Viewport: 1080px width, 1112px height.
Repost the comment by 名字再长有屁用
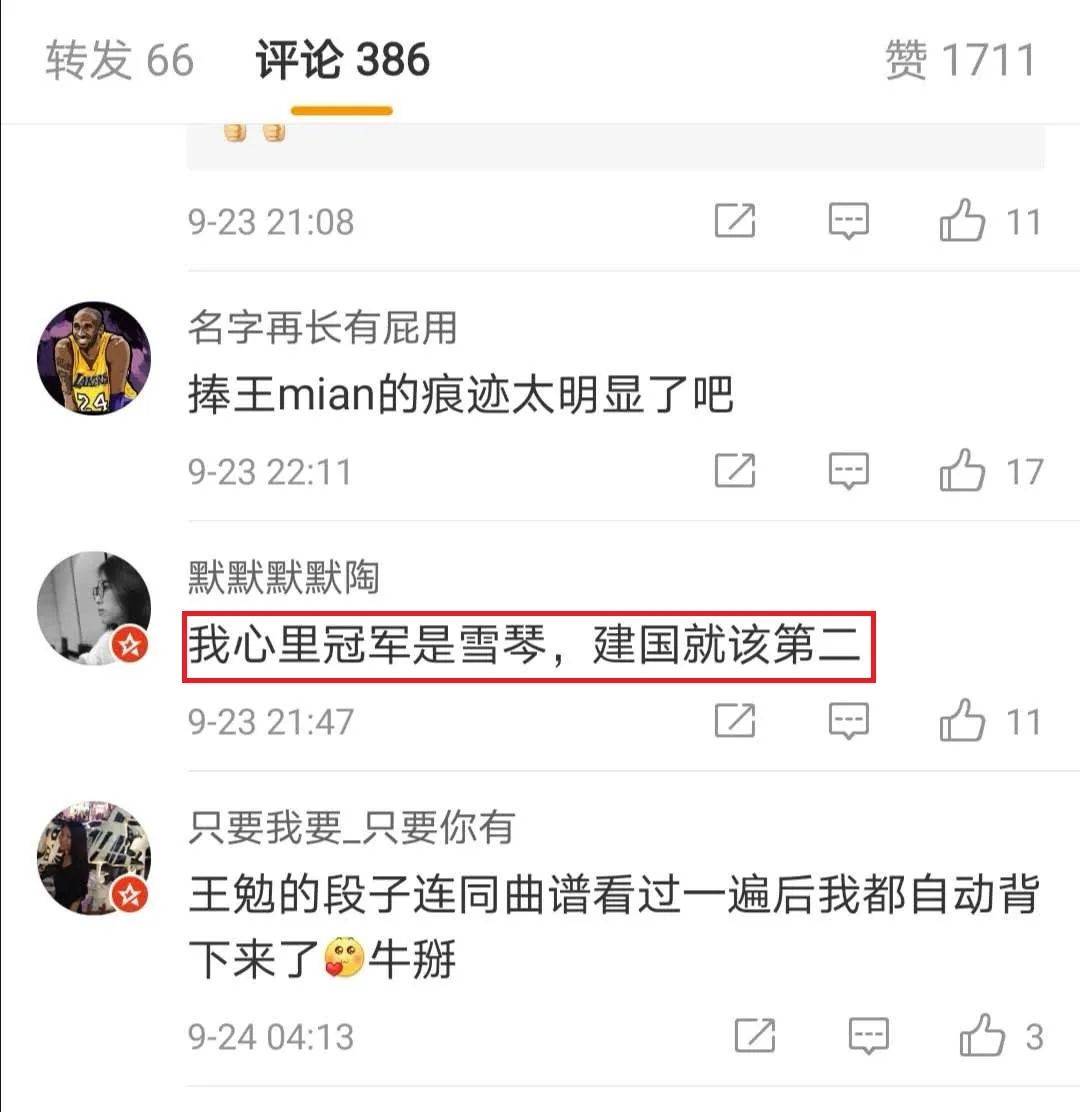click(x=735, y=471)
